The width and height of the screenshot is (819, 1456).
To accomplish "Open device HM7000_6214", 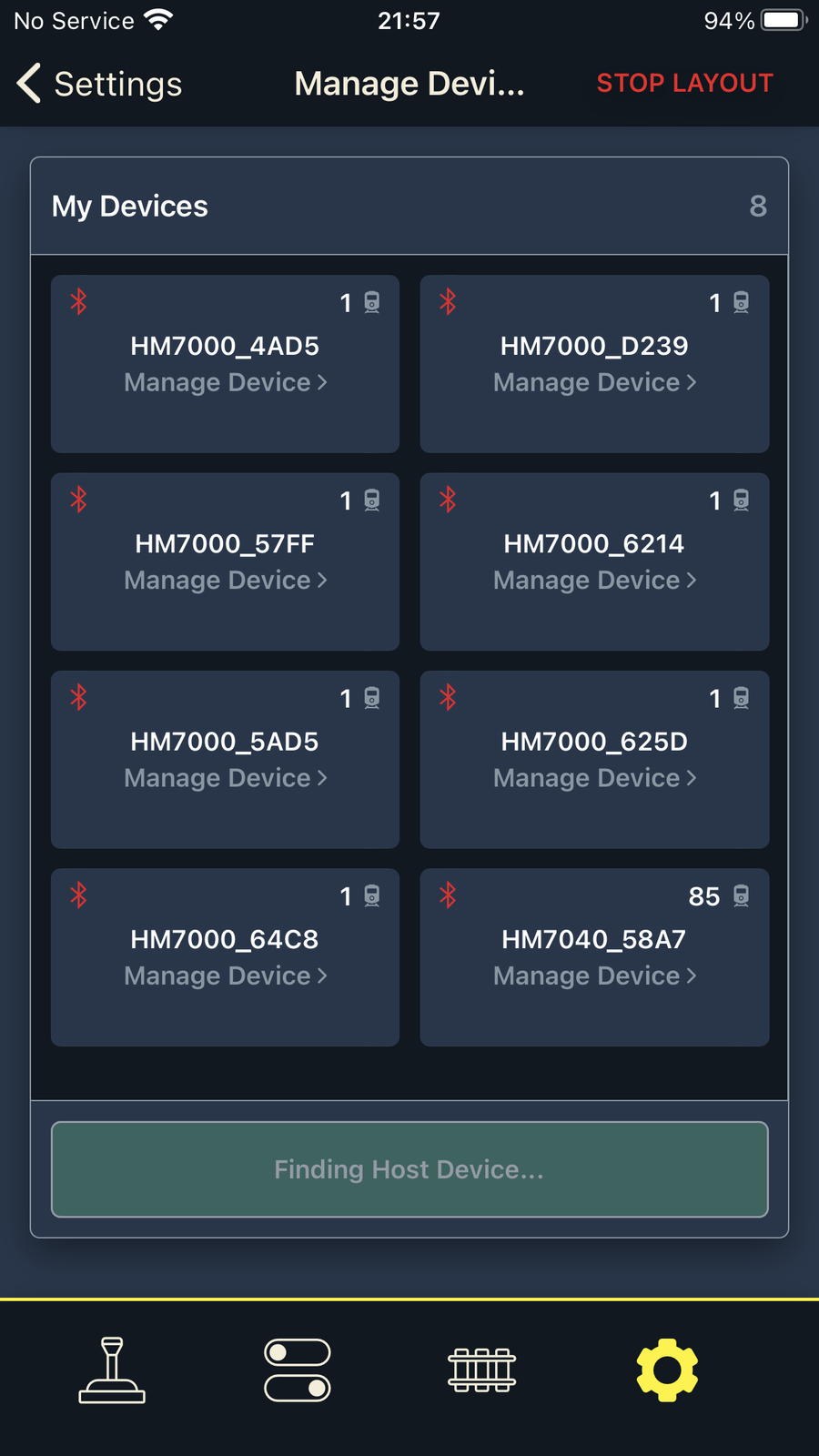I will [x=594, y=561].
